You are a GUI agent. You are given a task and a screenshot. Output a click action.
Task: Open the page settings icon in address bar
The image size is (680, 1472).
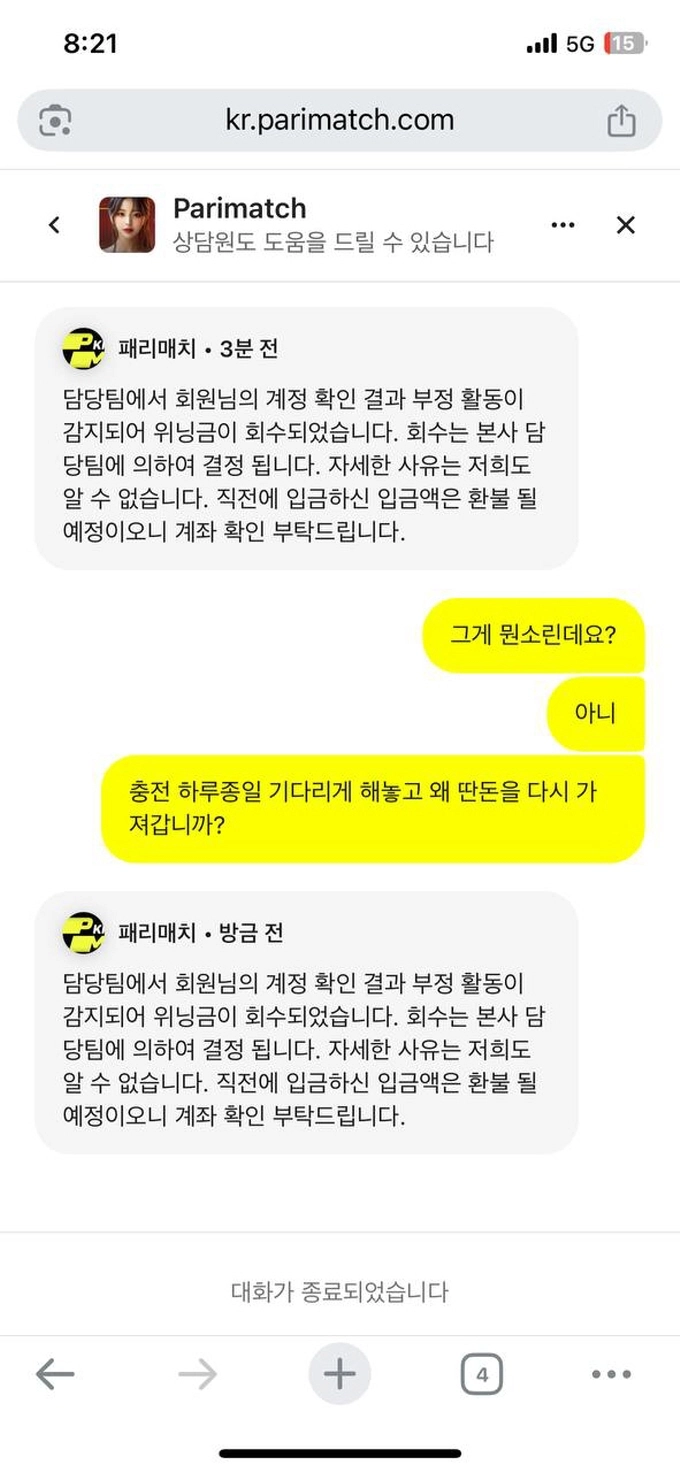(x=55, y=121)
